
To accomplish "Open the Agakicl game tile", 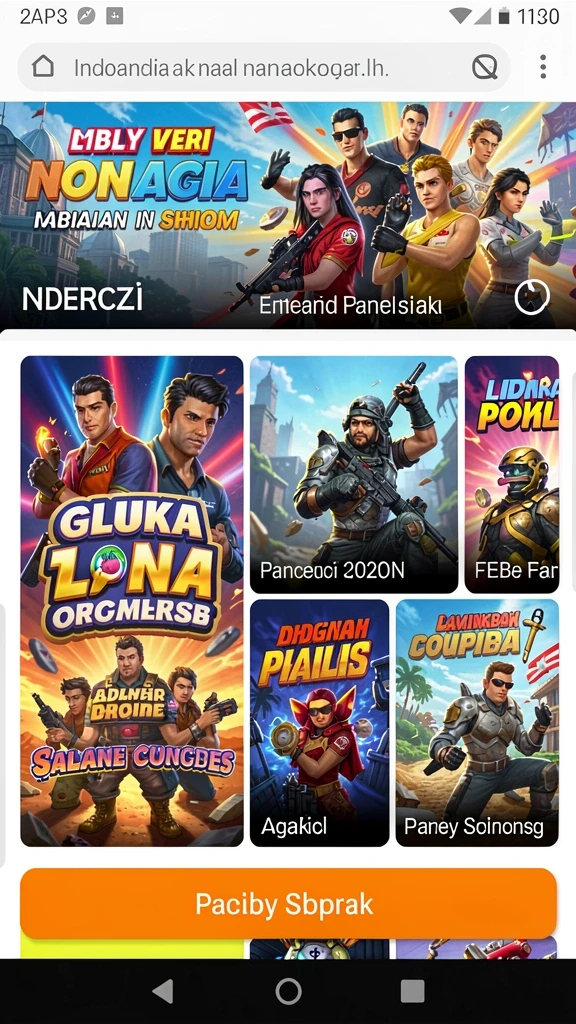I will (319, 723).
